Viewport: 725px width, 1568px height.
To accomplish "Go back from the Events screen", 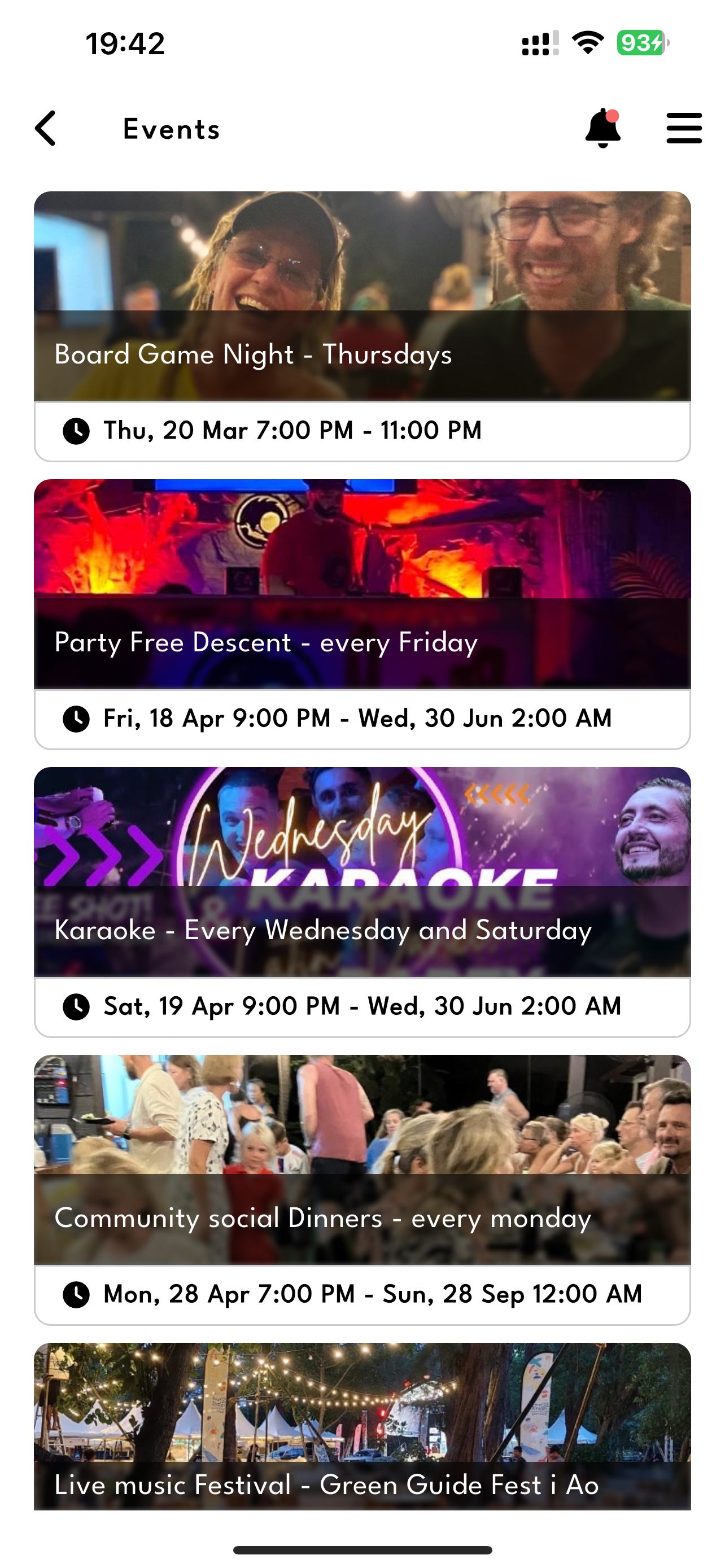I will pos(46,129).
